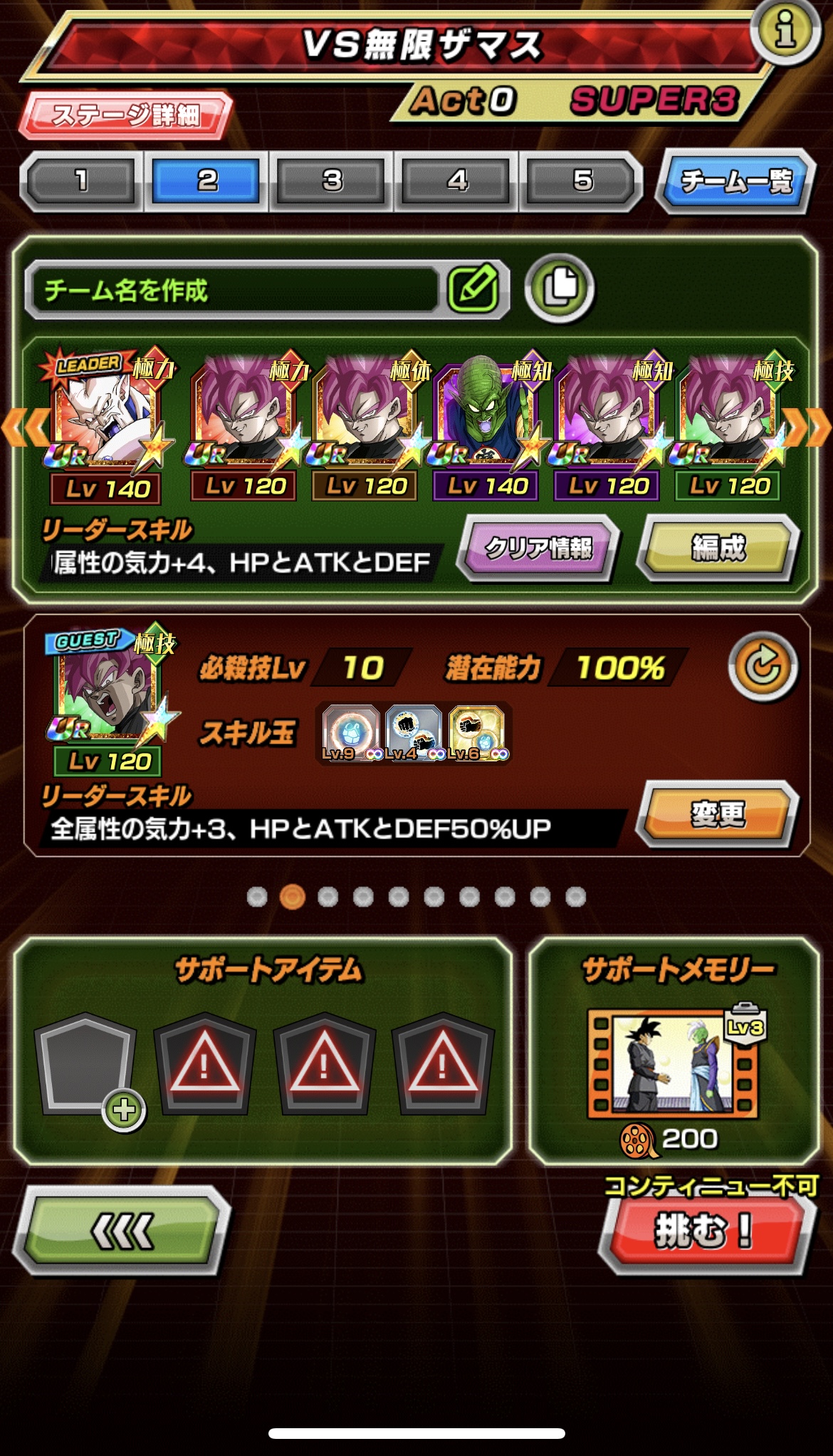Go back with the green arrow button
This screenshot has height=1456, width=833.
(122, 1230)
